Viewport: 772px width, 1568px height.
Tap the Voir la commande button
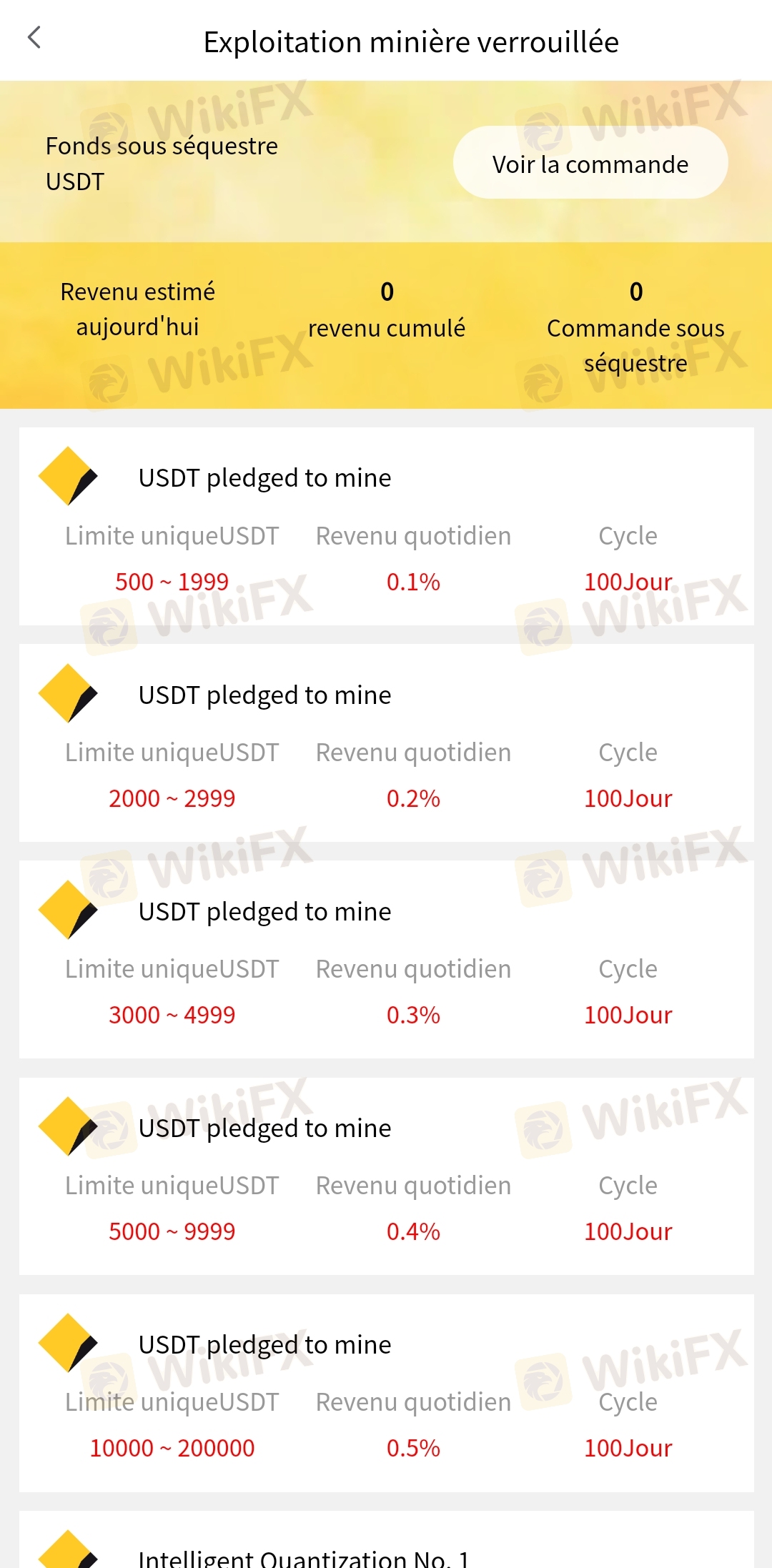[x=590, y=163]
